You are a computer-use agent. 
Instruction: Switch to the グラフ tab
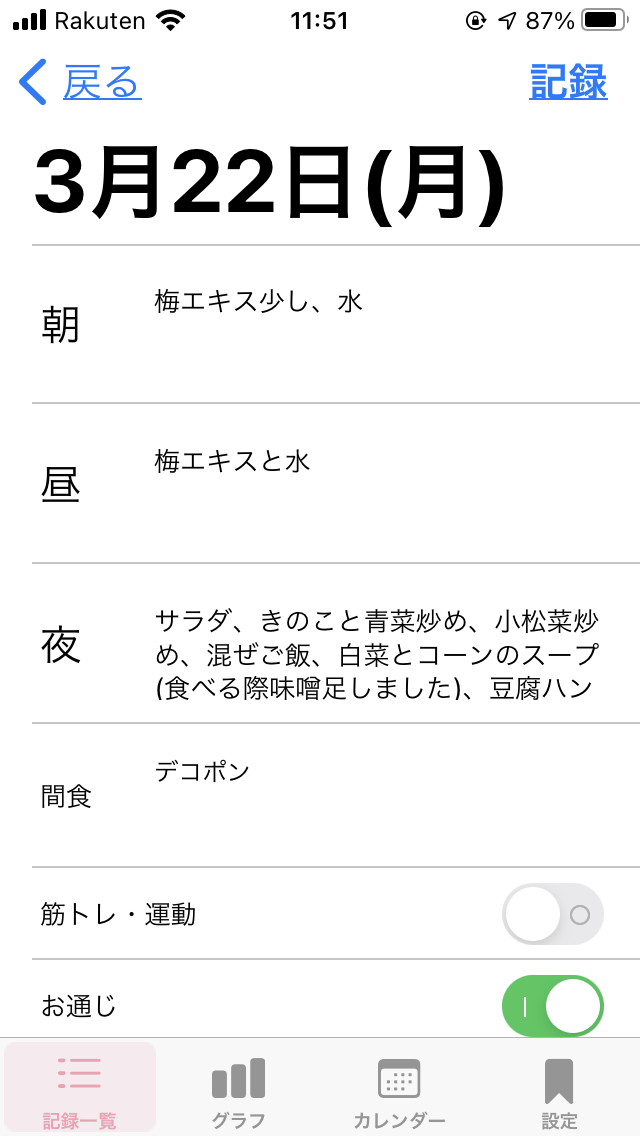pyautogui.click(x=238, y=1087)
